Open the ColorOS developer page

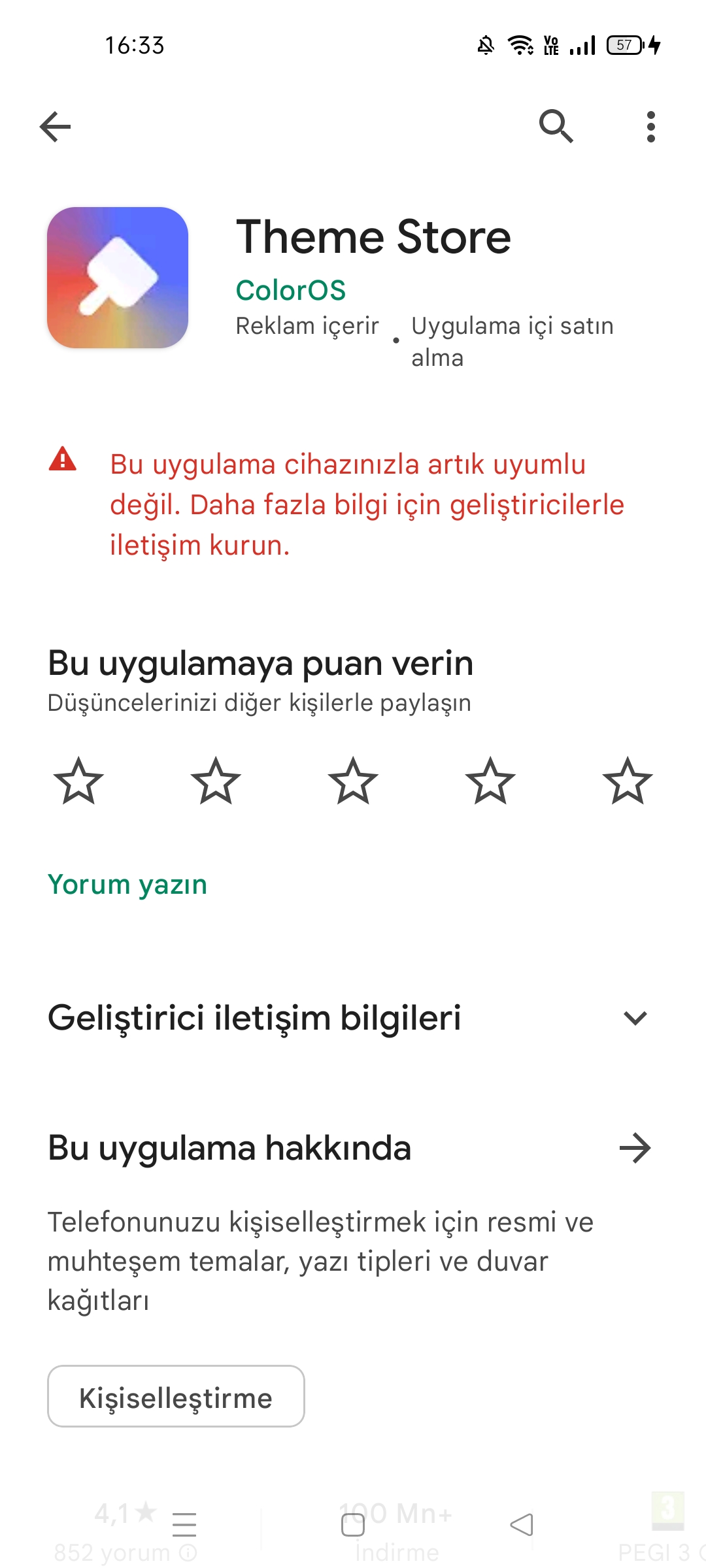pyautogui.click(x=291, y=290)
